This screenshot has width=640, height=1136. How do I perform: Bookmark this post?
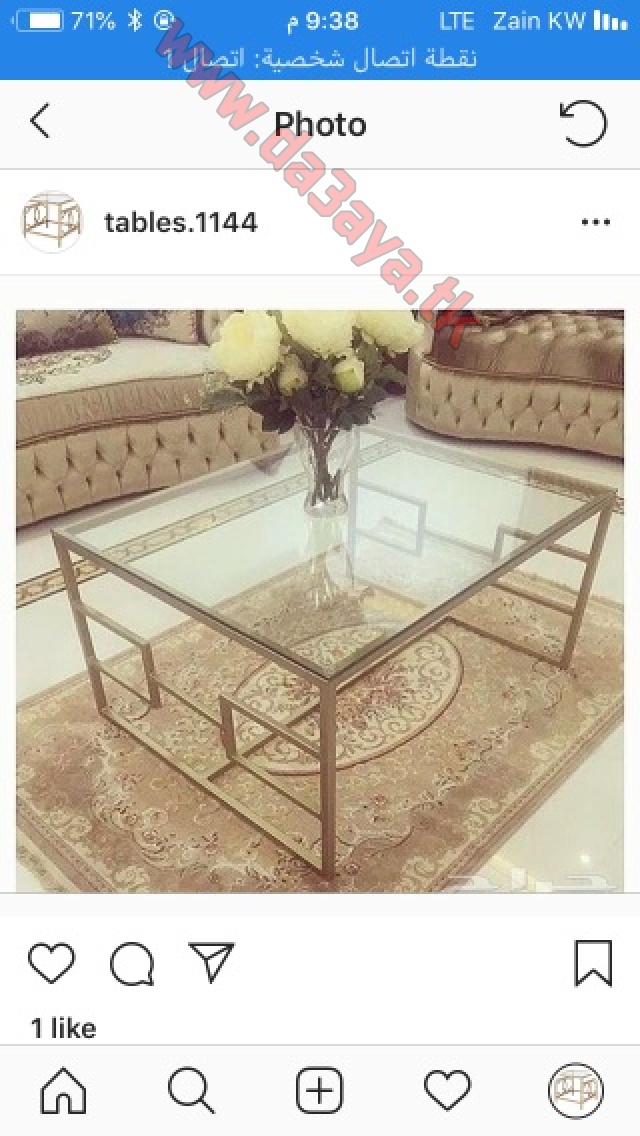[x=594, y=963]
